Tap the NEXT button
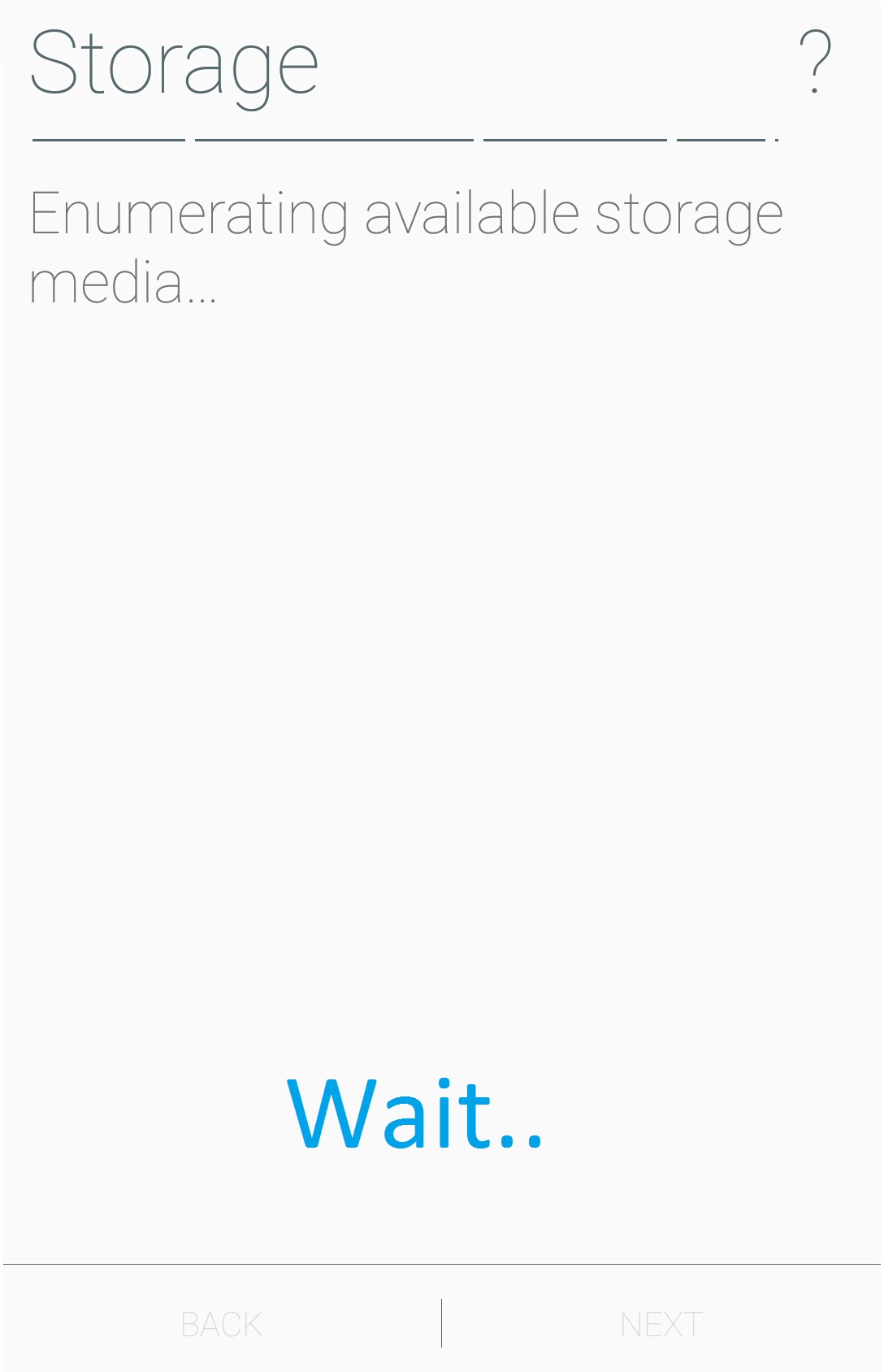Image resolution: width=884 pixels, height=1372 pixels. pos(661,1324)
